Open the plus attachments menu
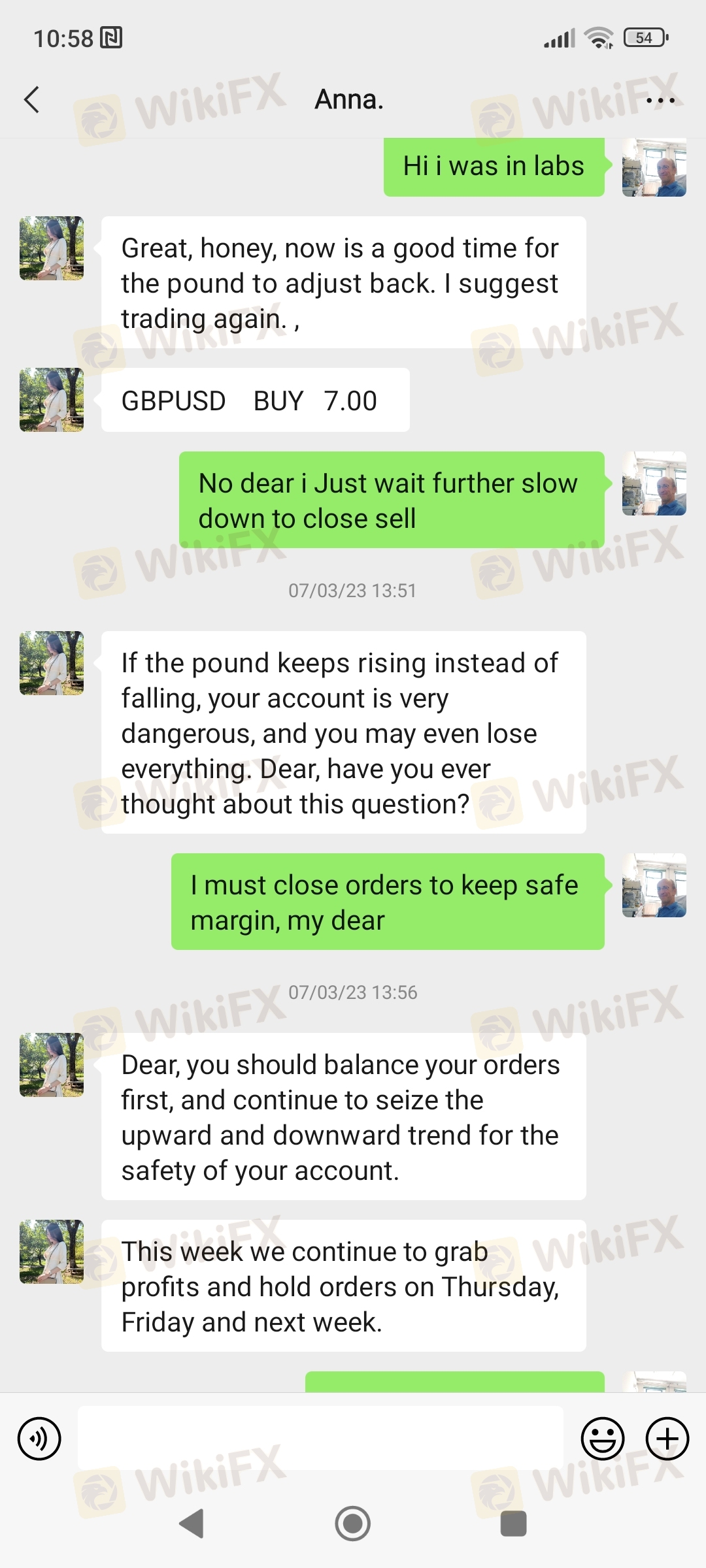 [x=667, y=1439]
